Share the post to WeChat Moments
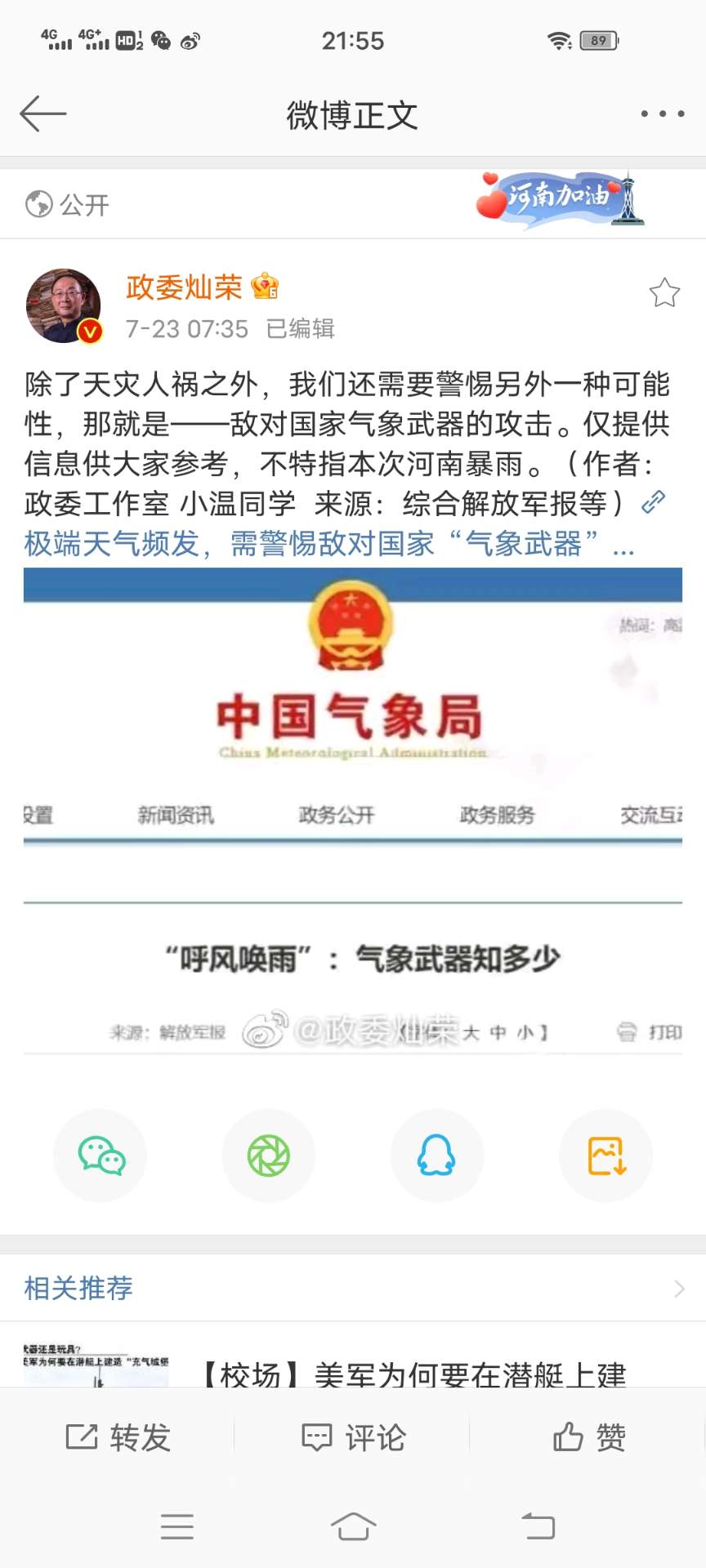706x1568 pixels. point(268,1156)
